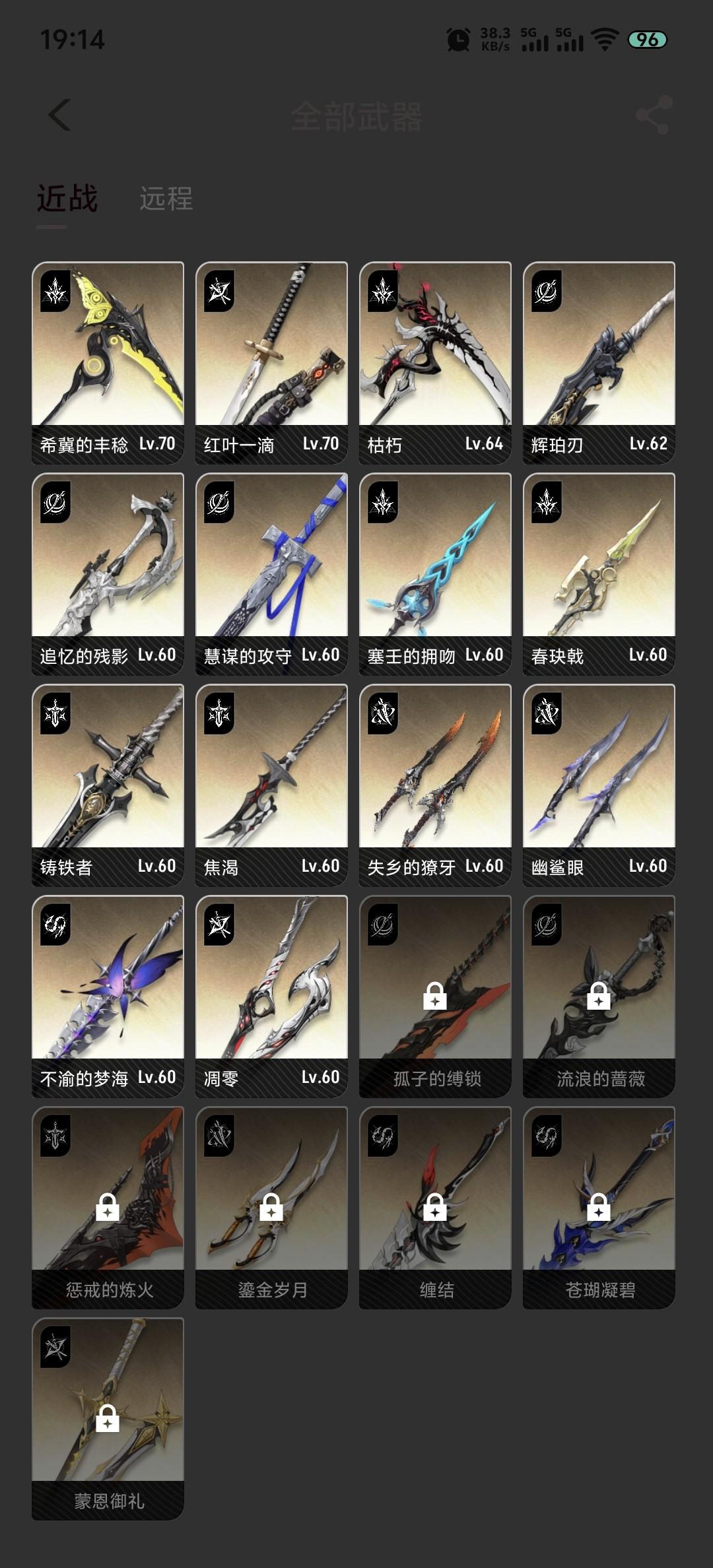The height and width of the screenshot is (1568, 713).
Task: Open the locked 孤子的缚锁 weapon
Action: [x=435, y=996]
